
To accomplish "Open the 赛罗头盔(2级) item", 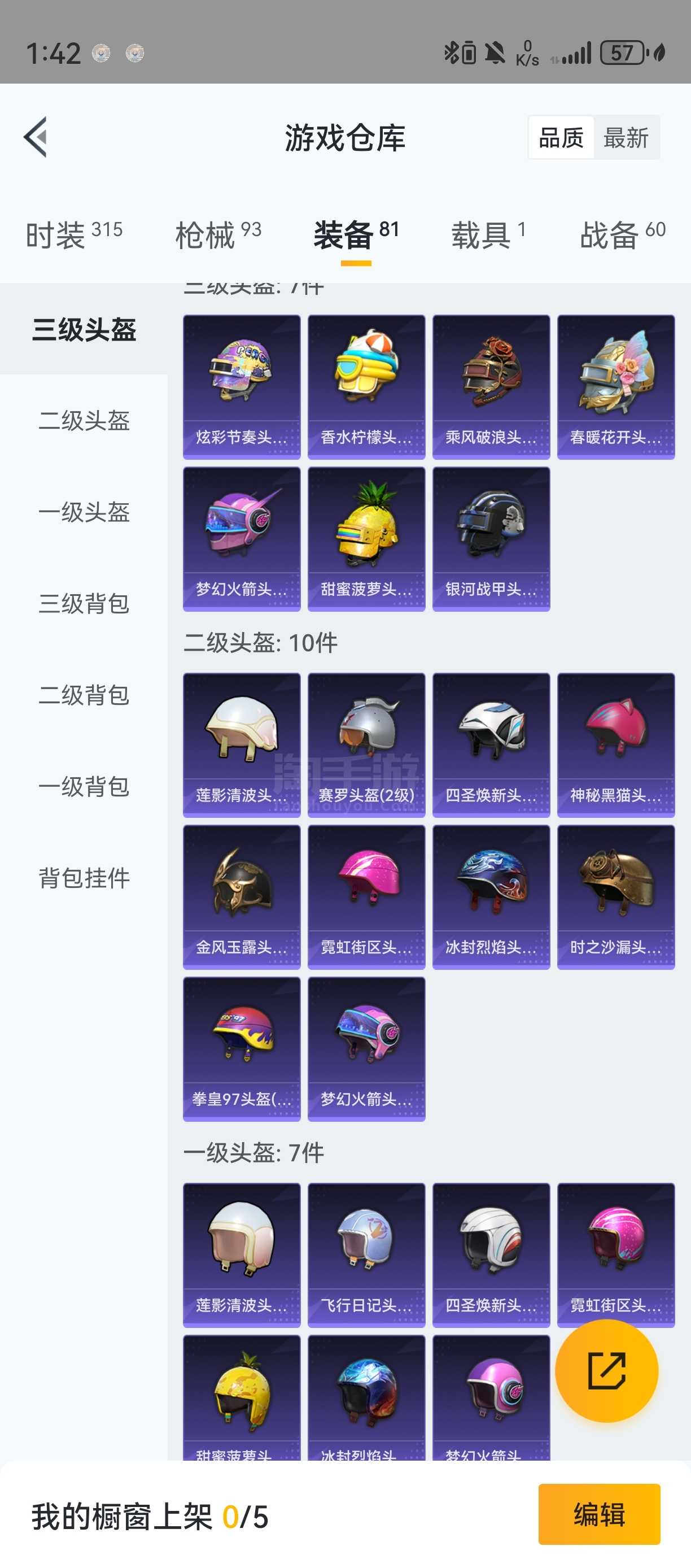I will point(366,744).
